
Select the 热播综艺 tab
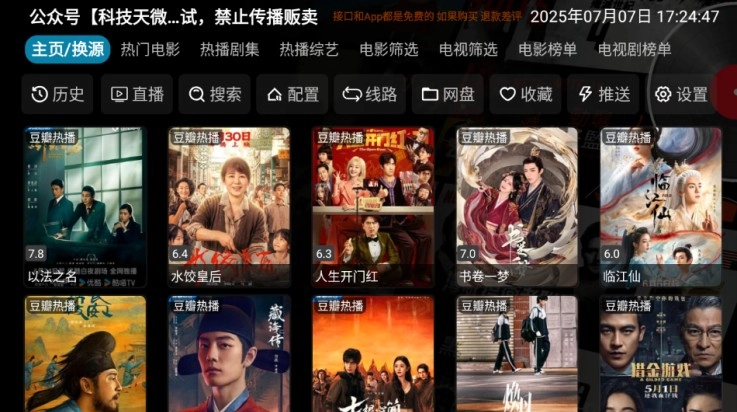tap(309, 50)
